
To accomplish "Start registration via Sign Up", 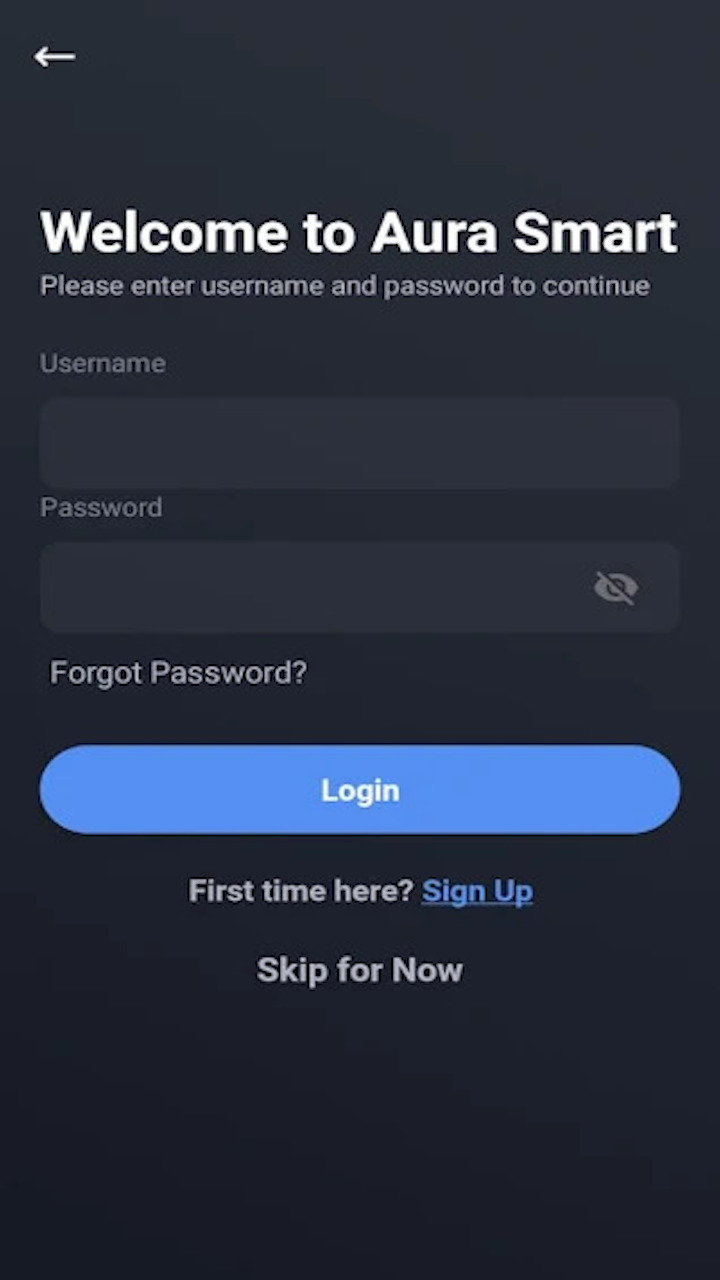I will pyautogui.click(x=477, y=890).
